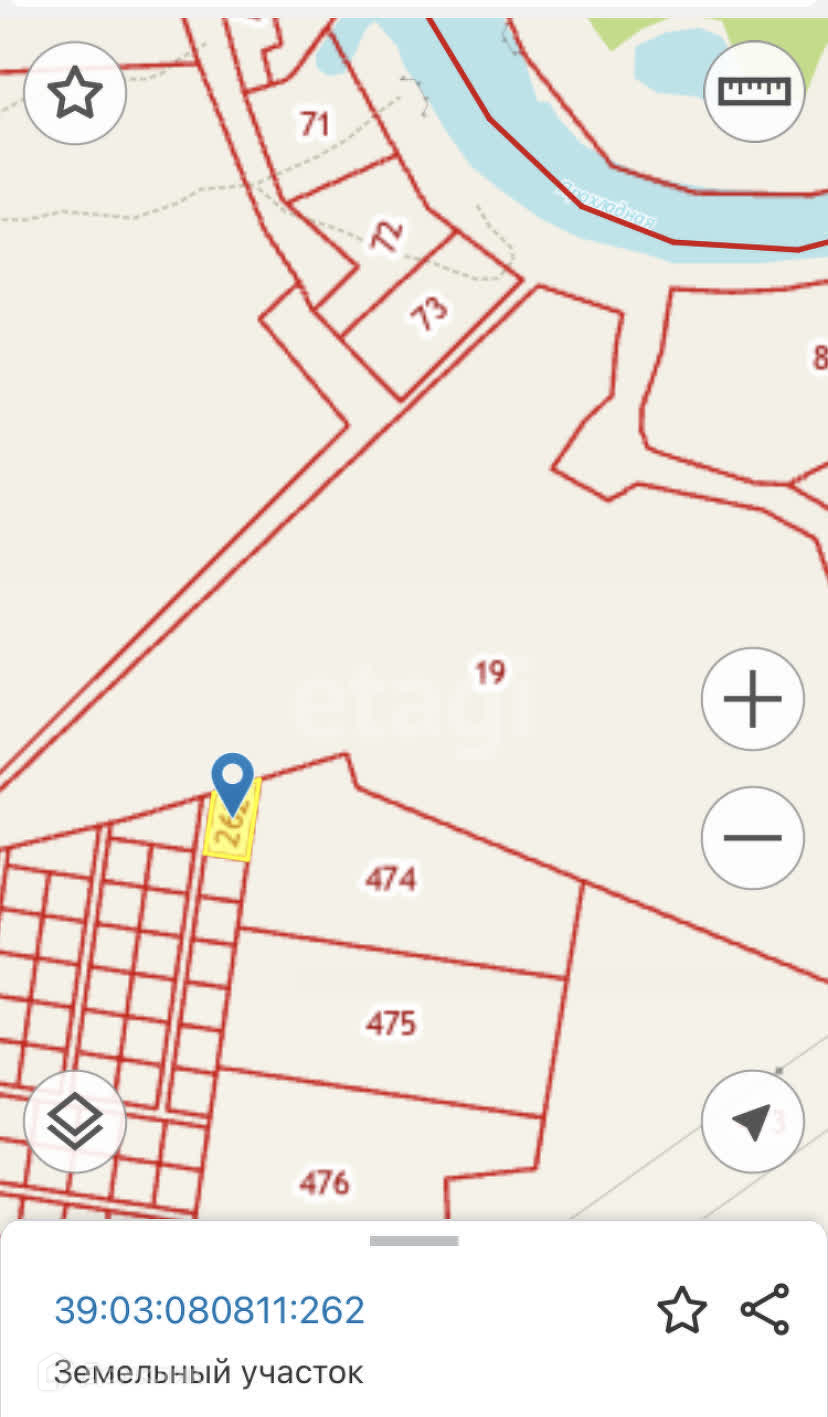This screenshot has height=1417, width=828.
Task: Open the map layers selector
Action: (x=75, y=1122)
